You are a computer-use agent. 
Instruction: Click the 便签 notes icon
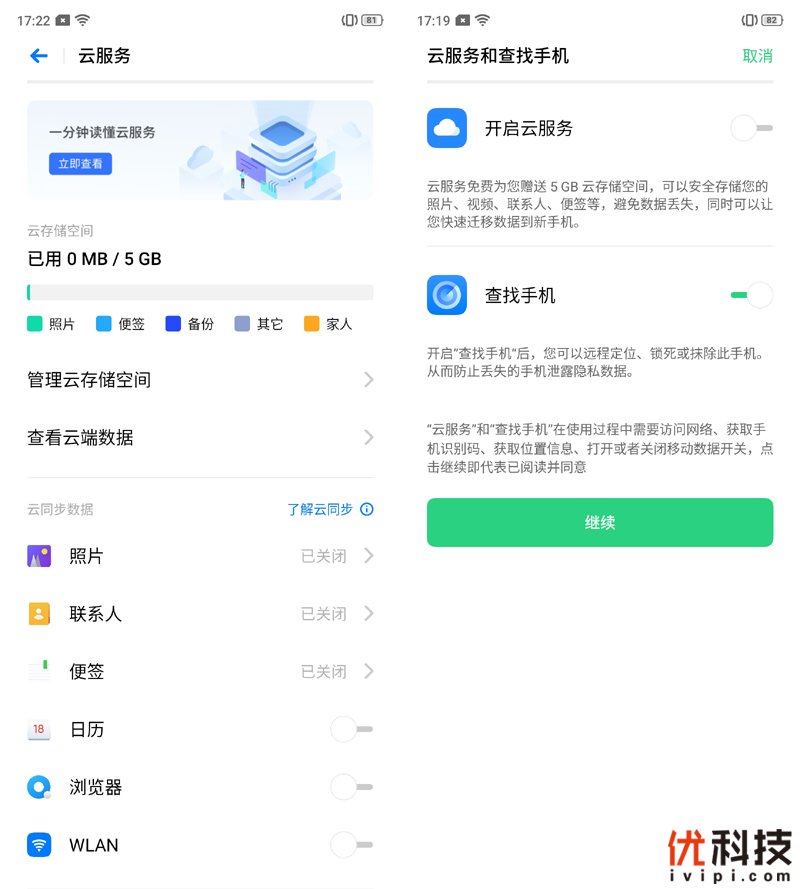(38, 671)
